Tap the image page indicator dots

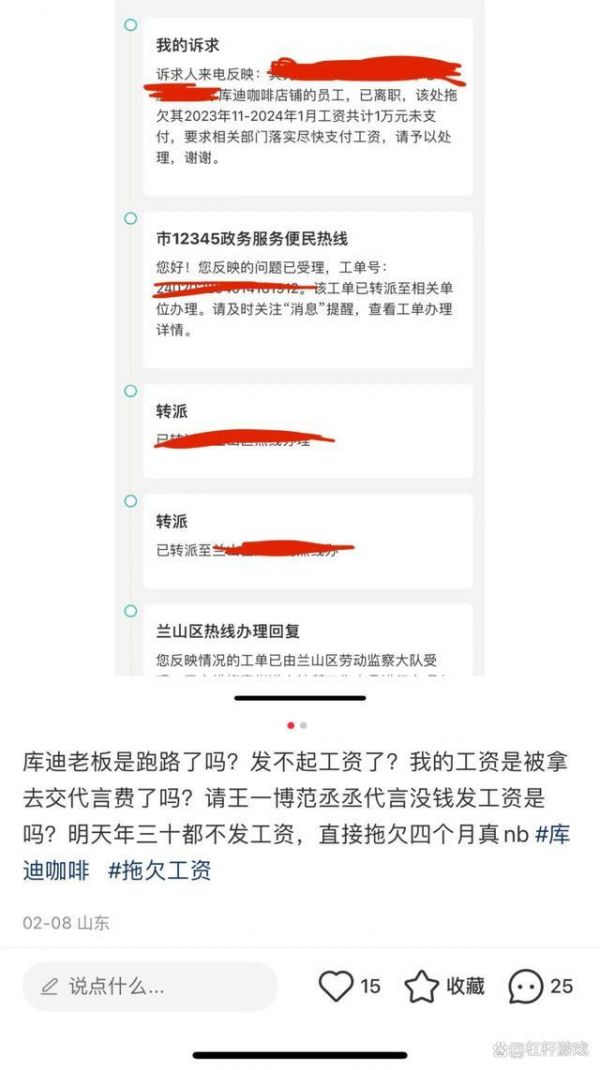[x=297, y=725]
